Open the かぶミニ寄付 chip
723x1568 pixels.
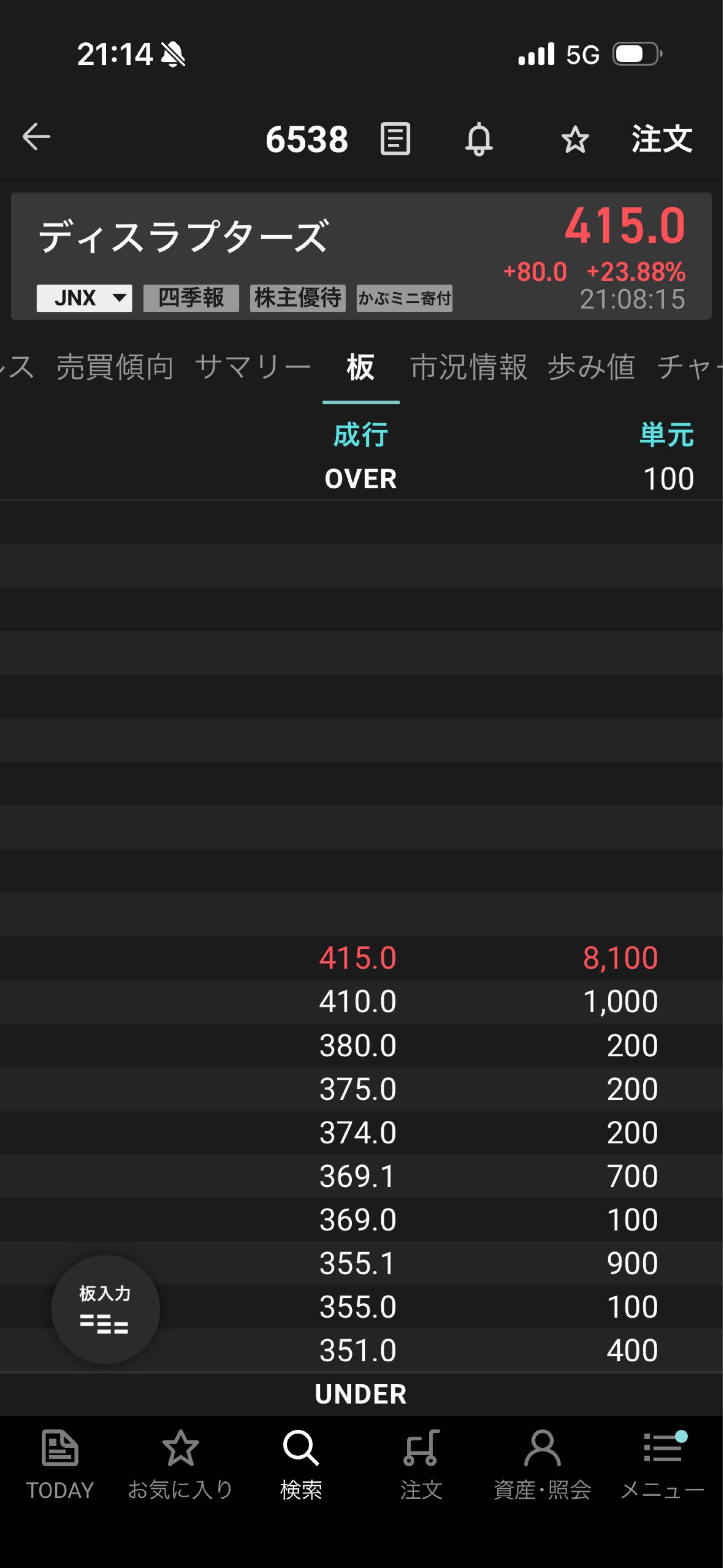pyautogui.click(x=404, y=298)
